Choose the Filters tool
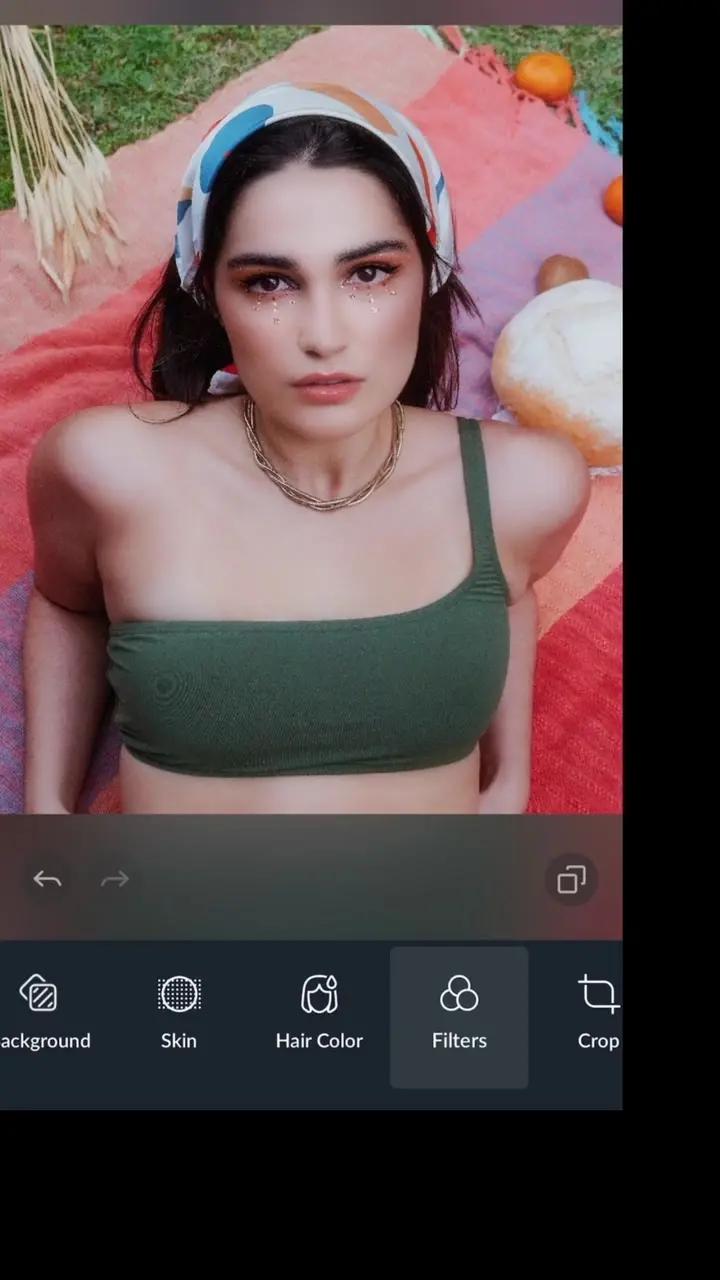Image resolution: width=720 pixels, height=1280 pixels. point(459,1014)
